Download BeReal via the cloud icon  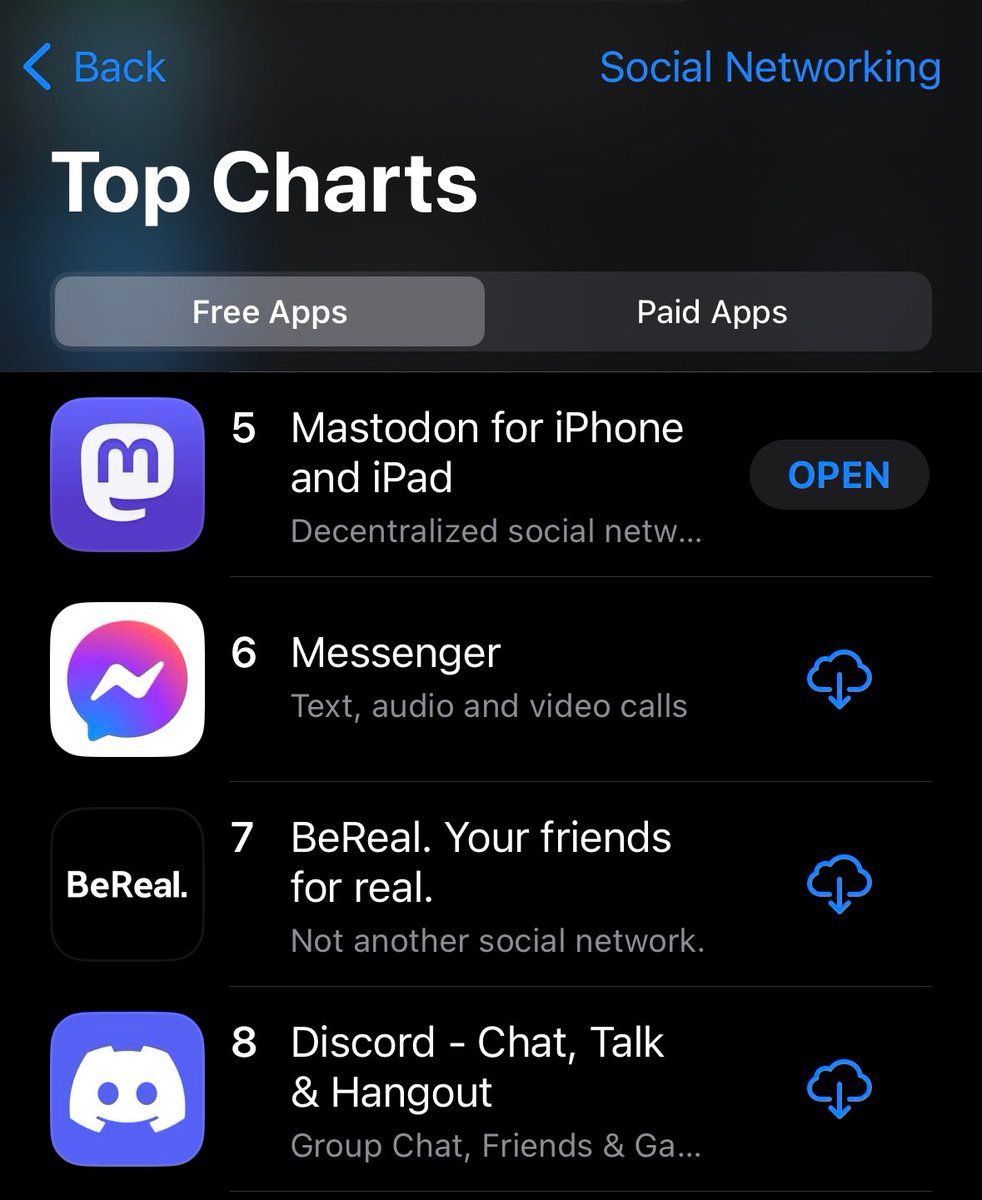839,884
